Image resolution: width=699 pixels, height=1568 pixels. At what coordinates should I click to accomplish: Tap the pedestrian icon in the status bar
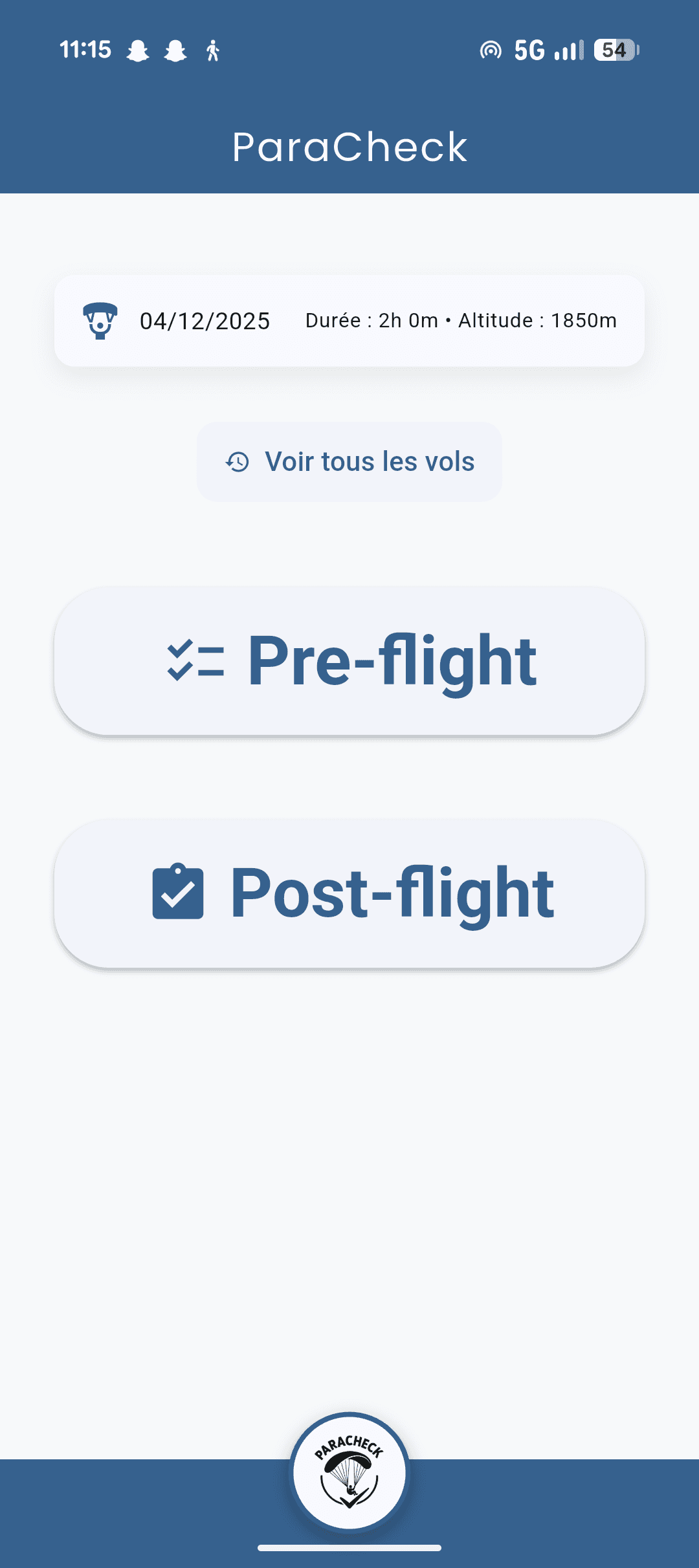click(x=212, y=49)
